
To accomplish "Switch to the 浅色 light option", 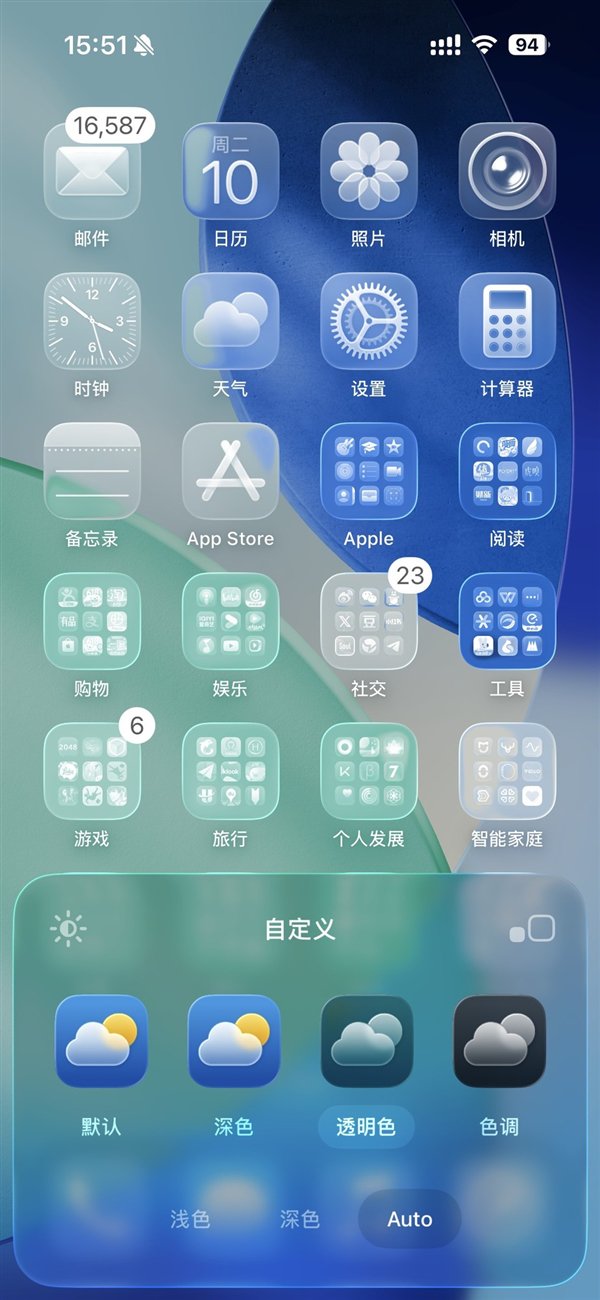I will 190,1219.
